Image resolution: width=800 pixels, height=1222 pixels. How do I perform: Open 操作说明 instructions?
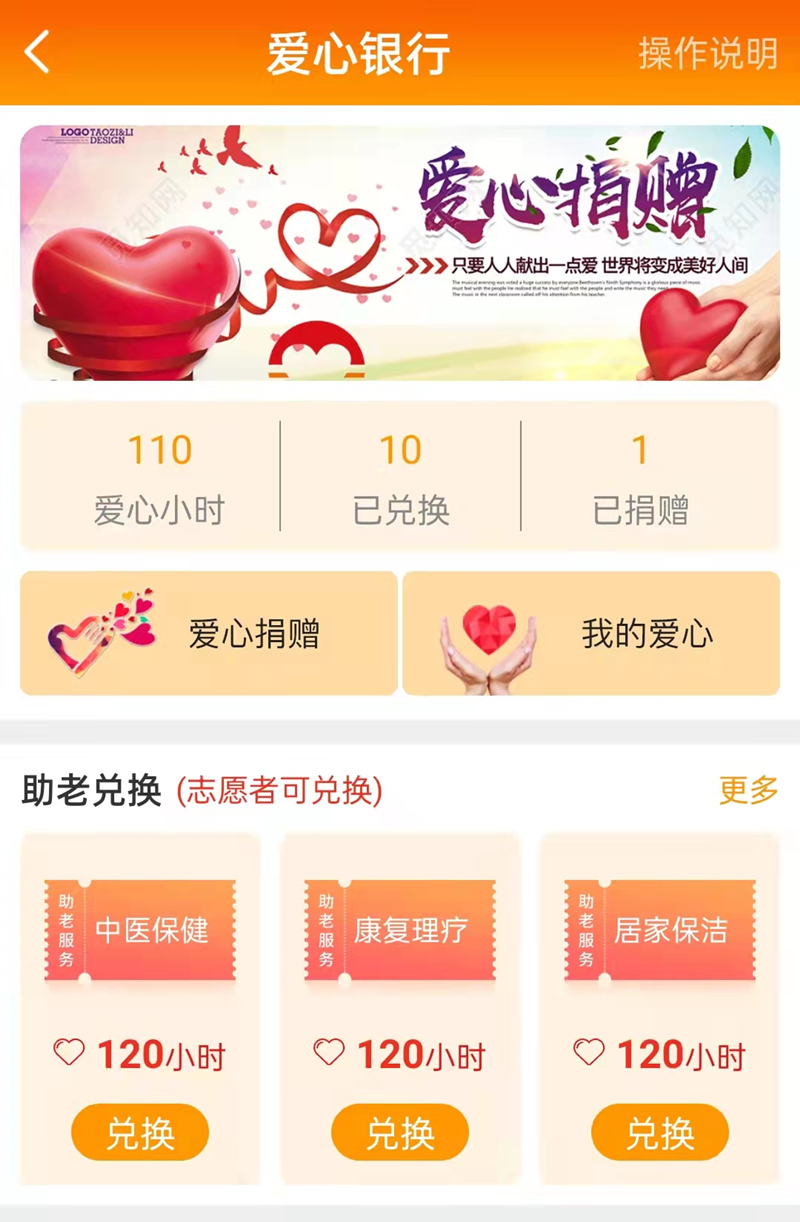click(x=708, y=53)
